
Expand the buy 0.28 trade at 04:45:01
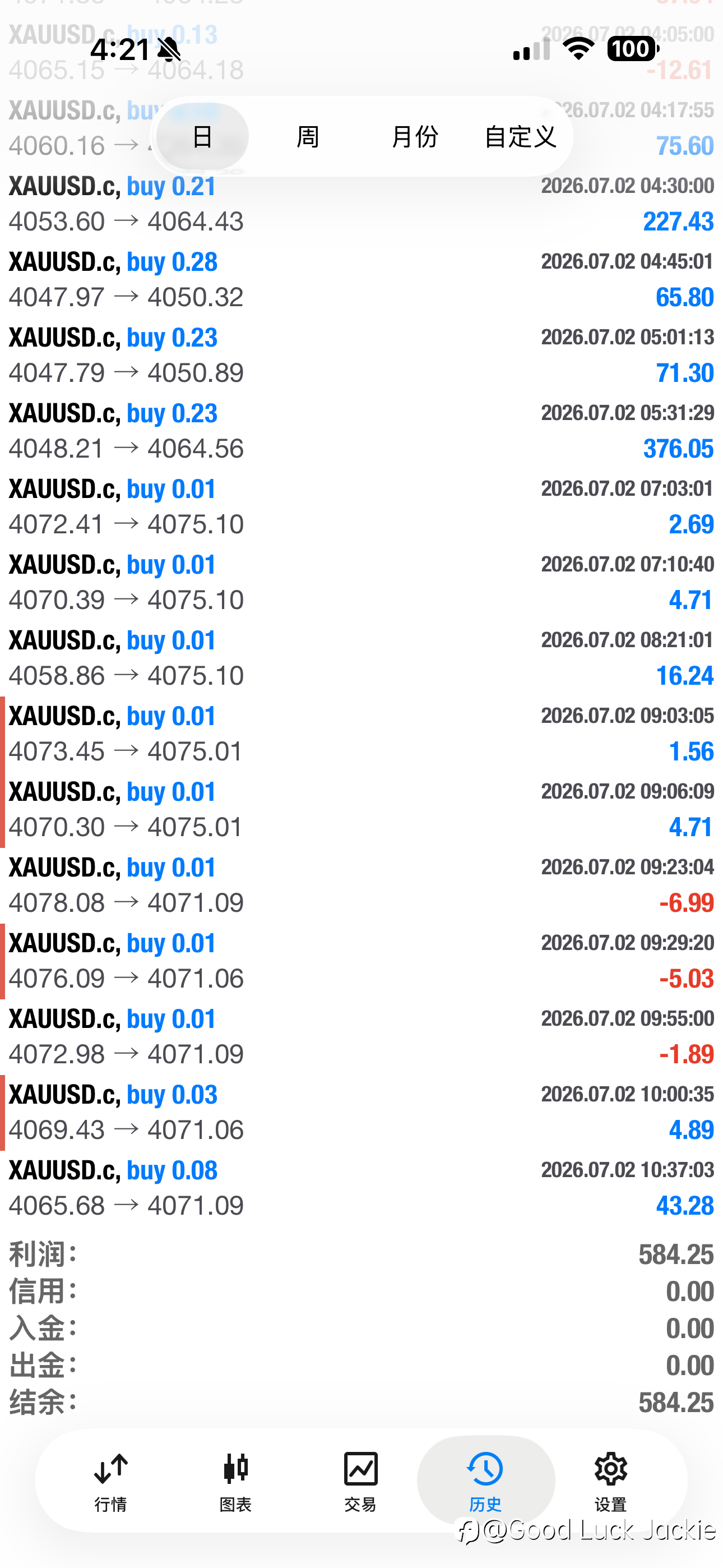361,279
